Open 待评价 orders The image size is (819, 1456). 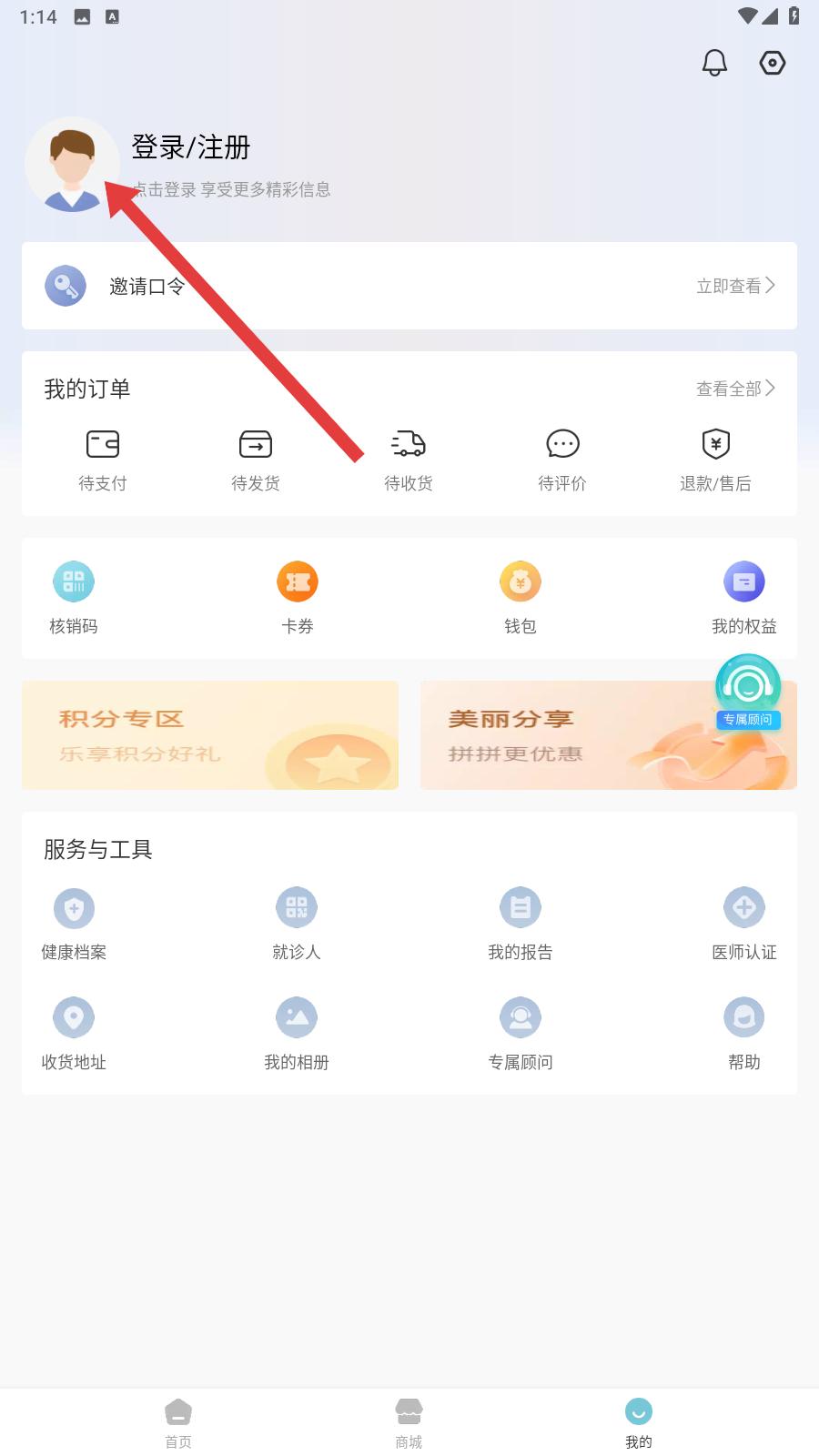coord(562,461)
